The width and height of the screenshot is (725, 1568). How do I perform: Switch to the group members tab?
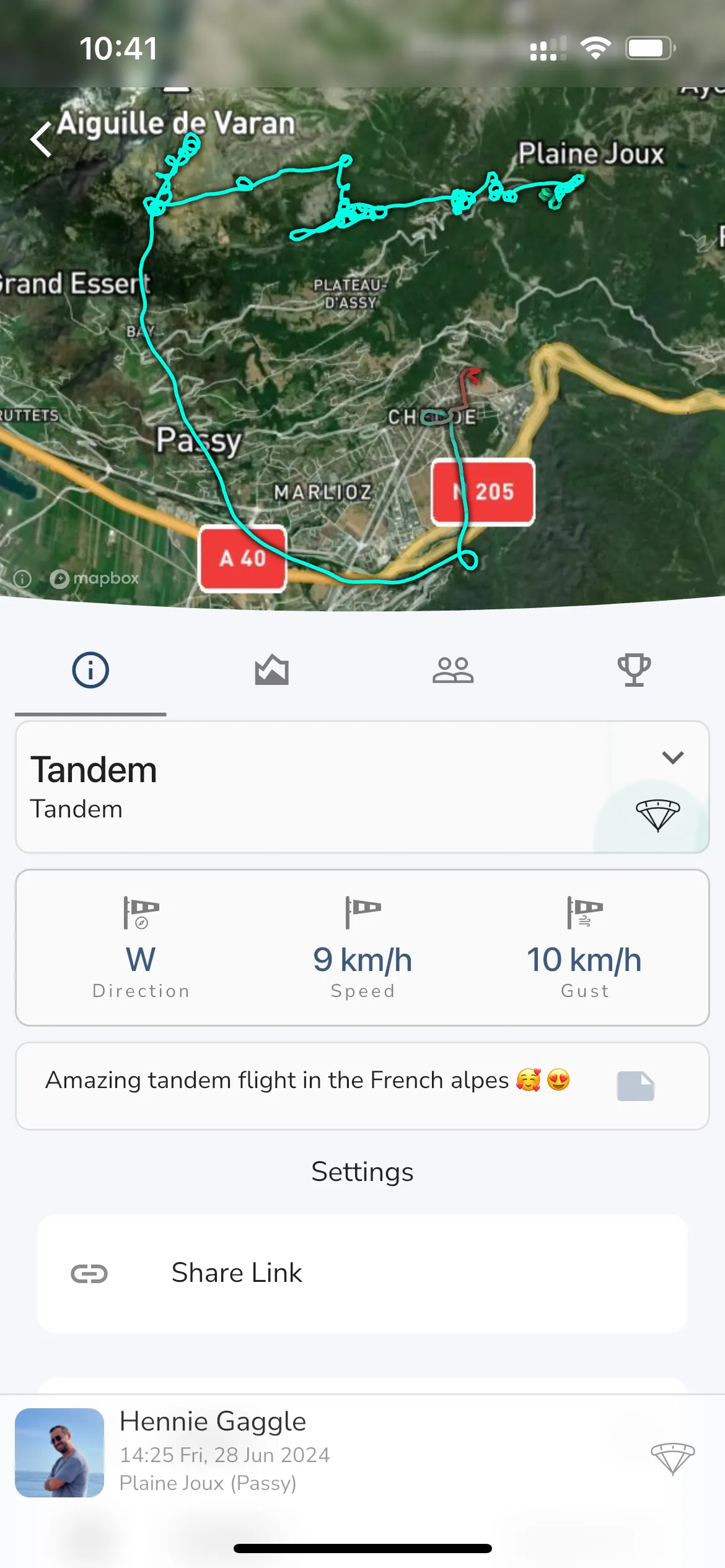(x=453, y=670)
